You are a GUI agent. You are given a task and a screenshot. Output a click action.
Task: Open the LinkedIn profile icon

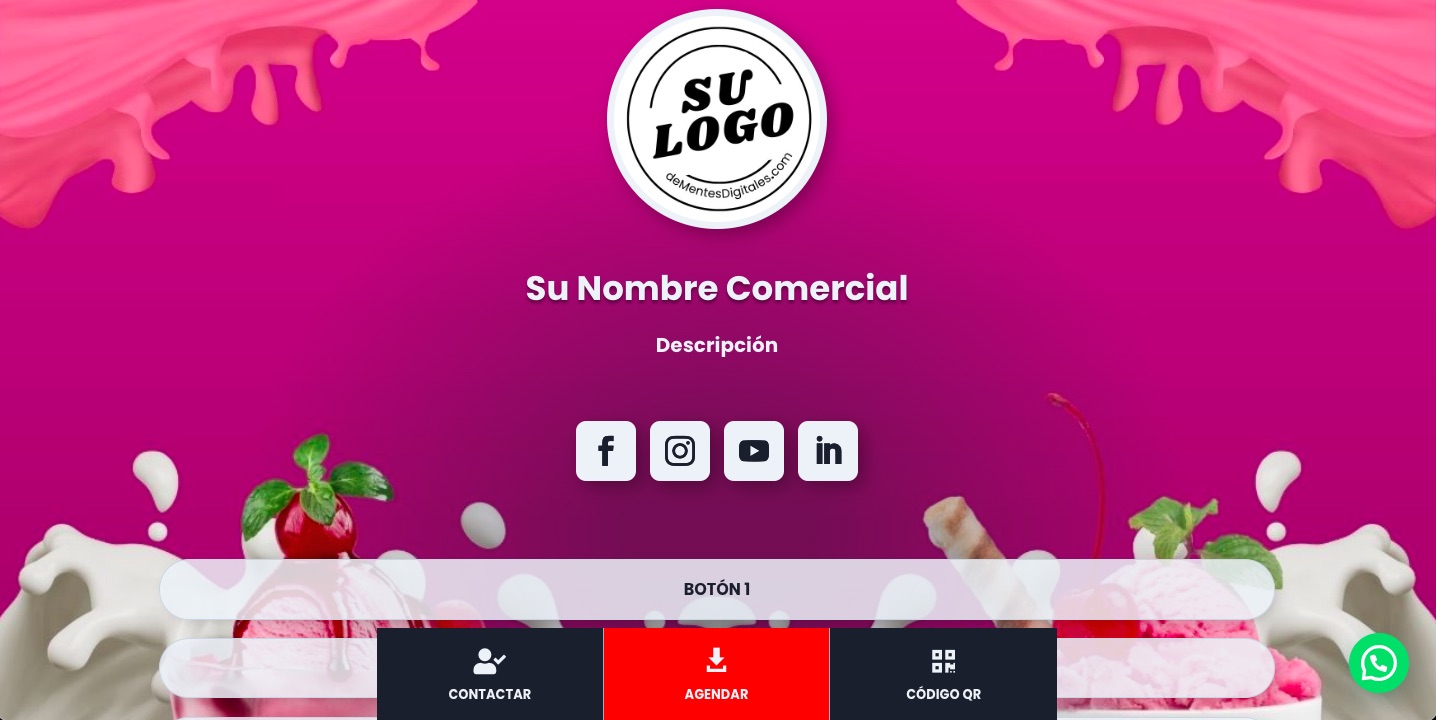828,451
